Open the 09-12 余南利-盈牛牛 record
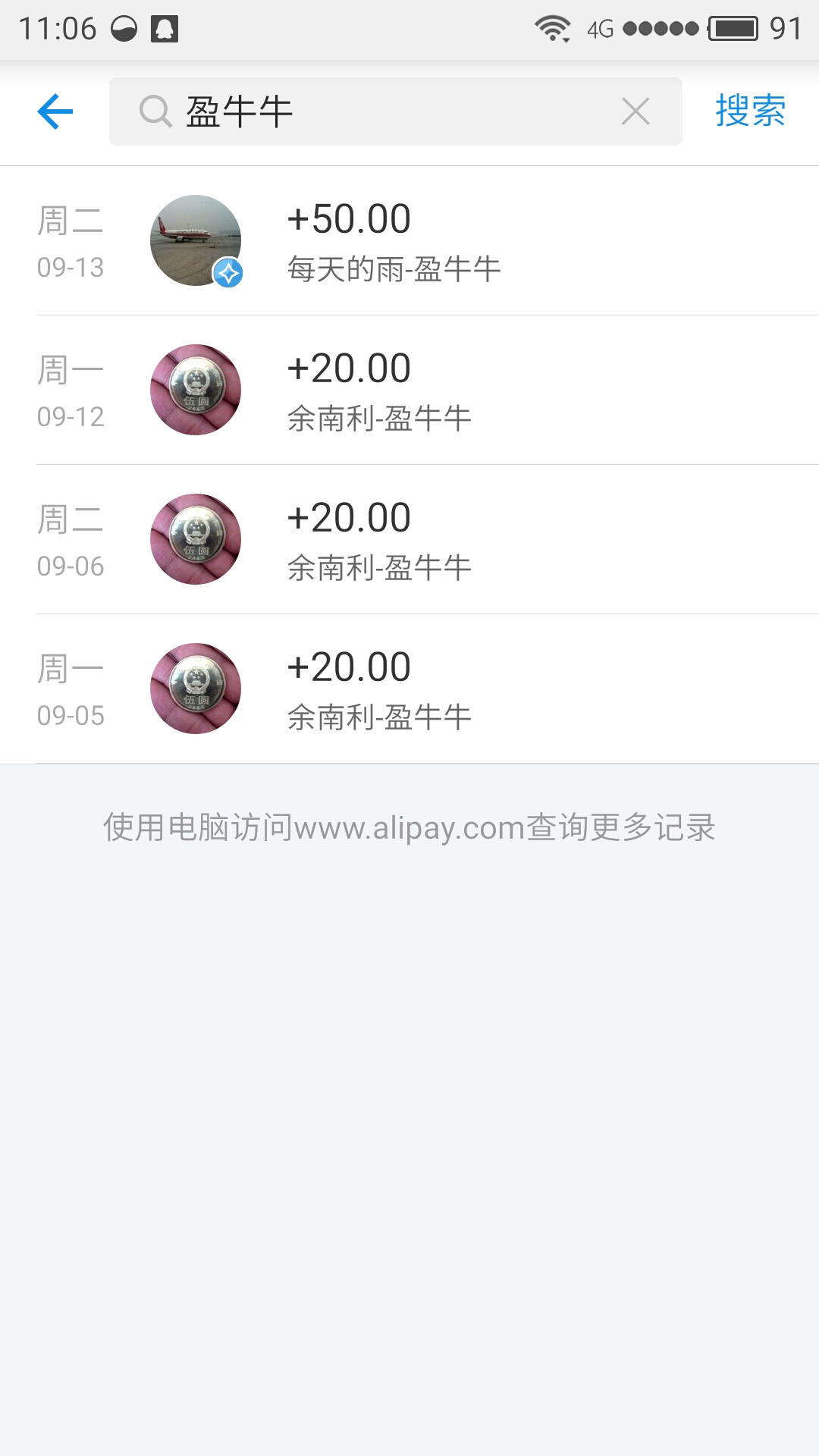The height and width of the screenshot is (1456, 819). pos(409,391)
